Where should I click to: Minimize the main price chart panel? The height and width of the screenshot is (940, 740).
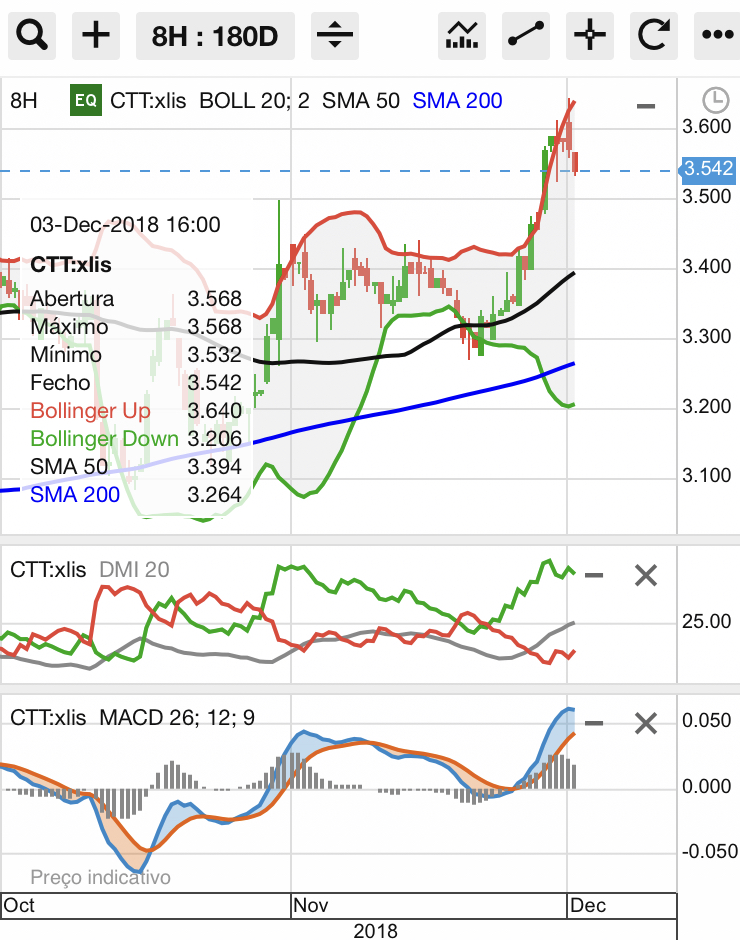tap(646, 106)
